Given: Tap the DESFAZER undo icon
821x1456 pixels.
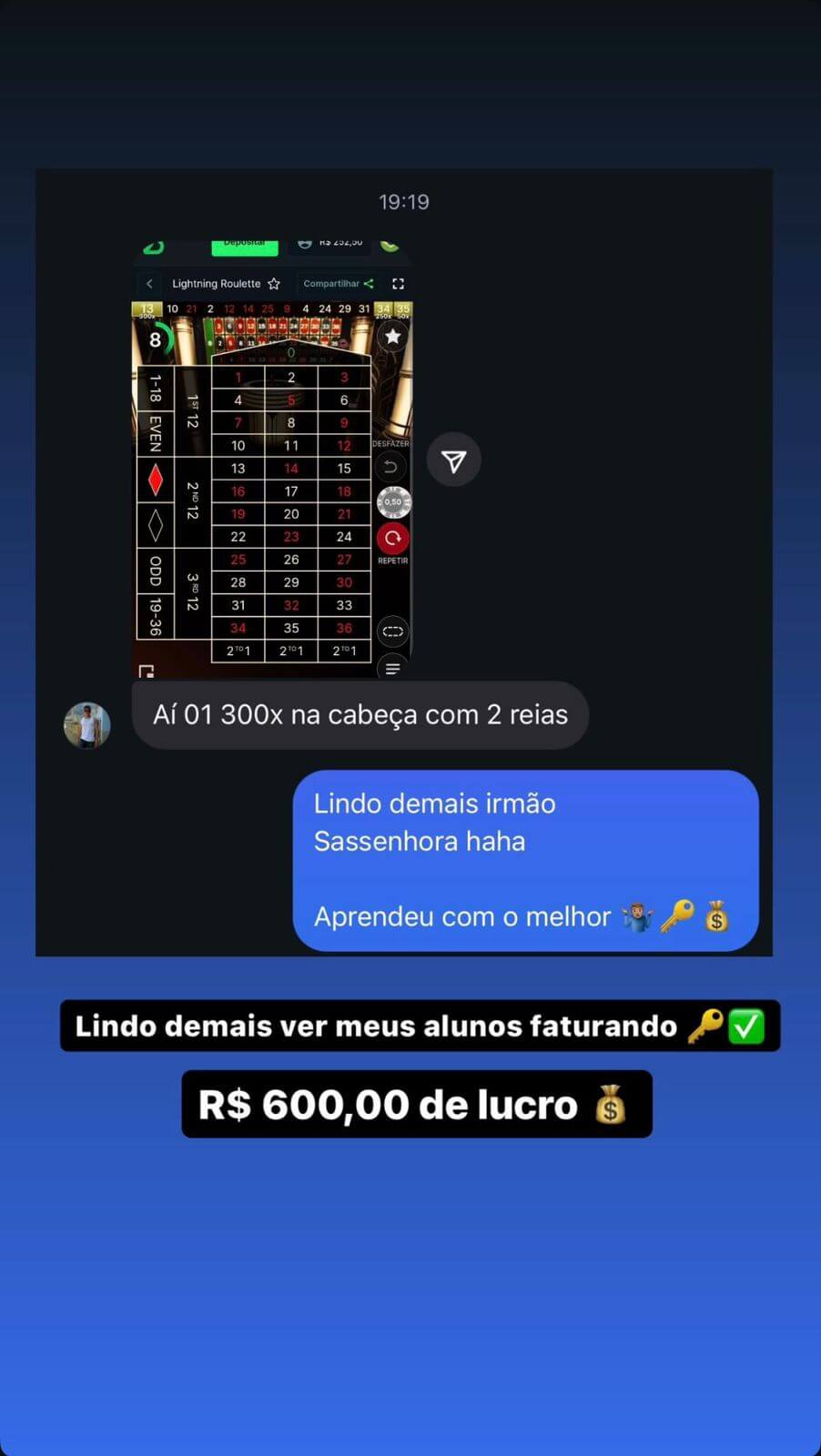Looking at the screenshot, I should pyautogui.click(x=391, y=467).
